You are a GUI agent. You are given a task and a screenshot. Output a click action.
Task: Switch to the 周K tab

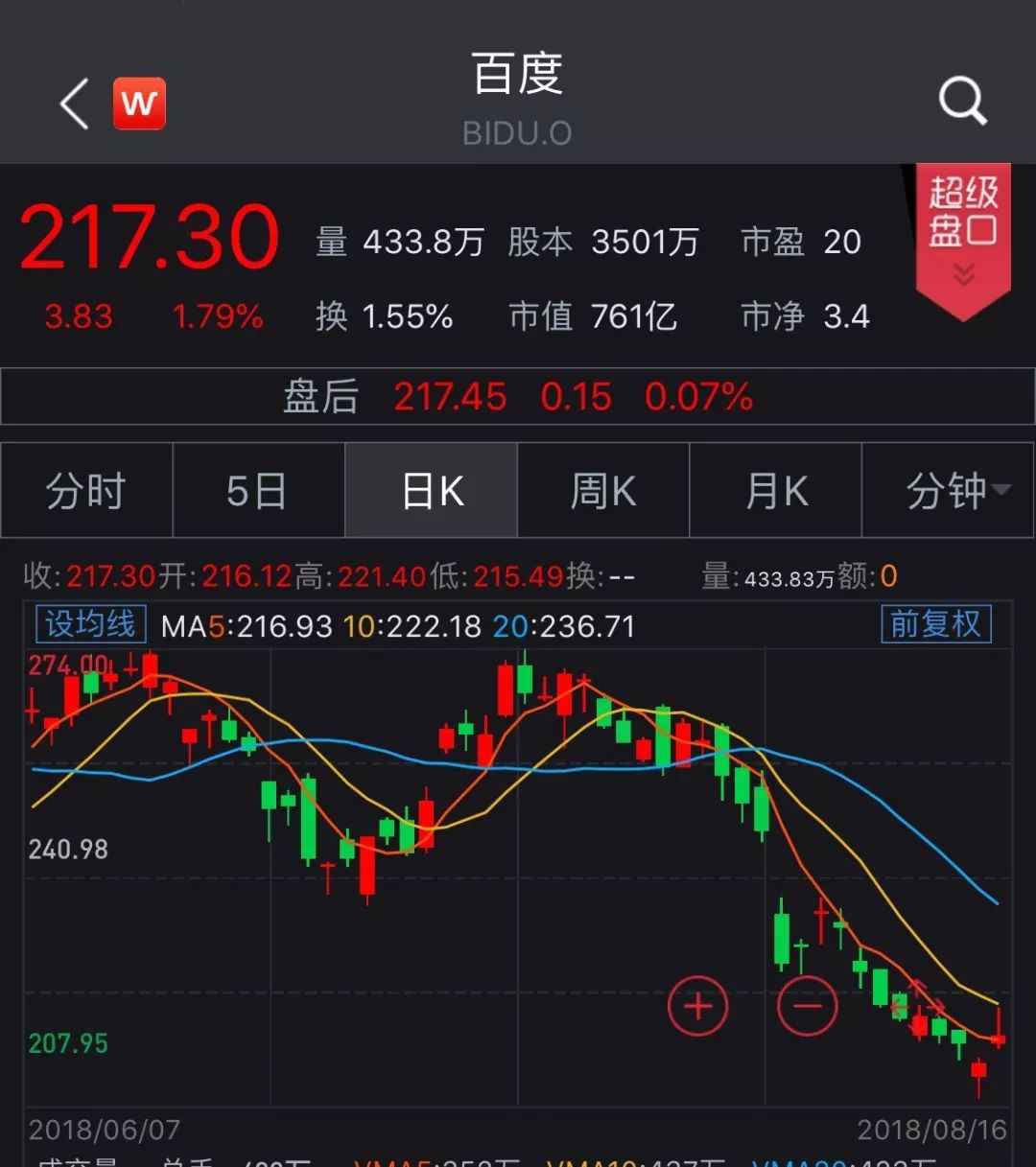tap(603, 491)
